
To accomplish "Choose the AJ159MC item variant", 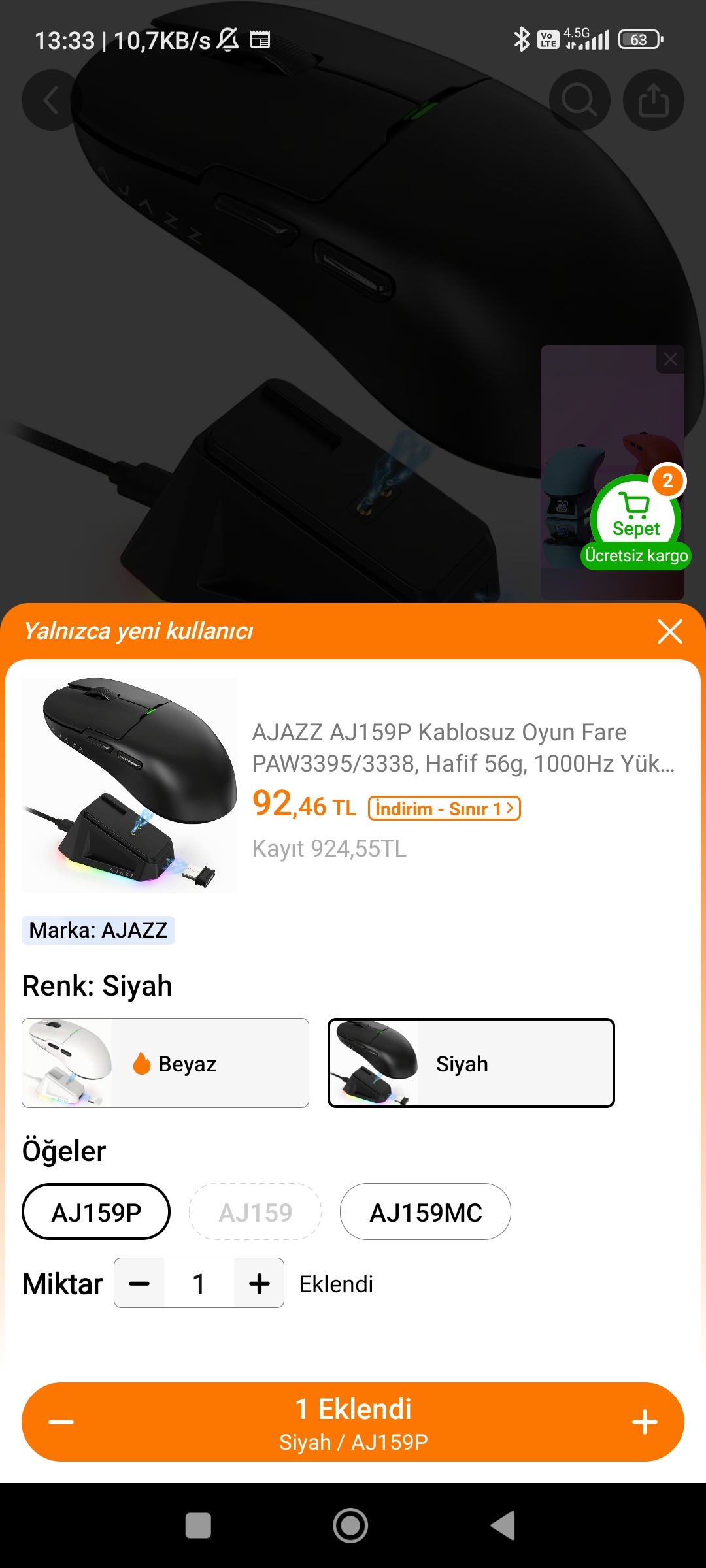I will [x=425, y=1212].
